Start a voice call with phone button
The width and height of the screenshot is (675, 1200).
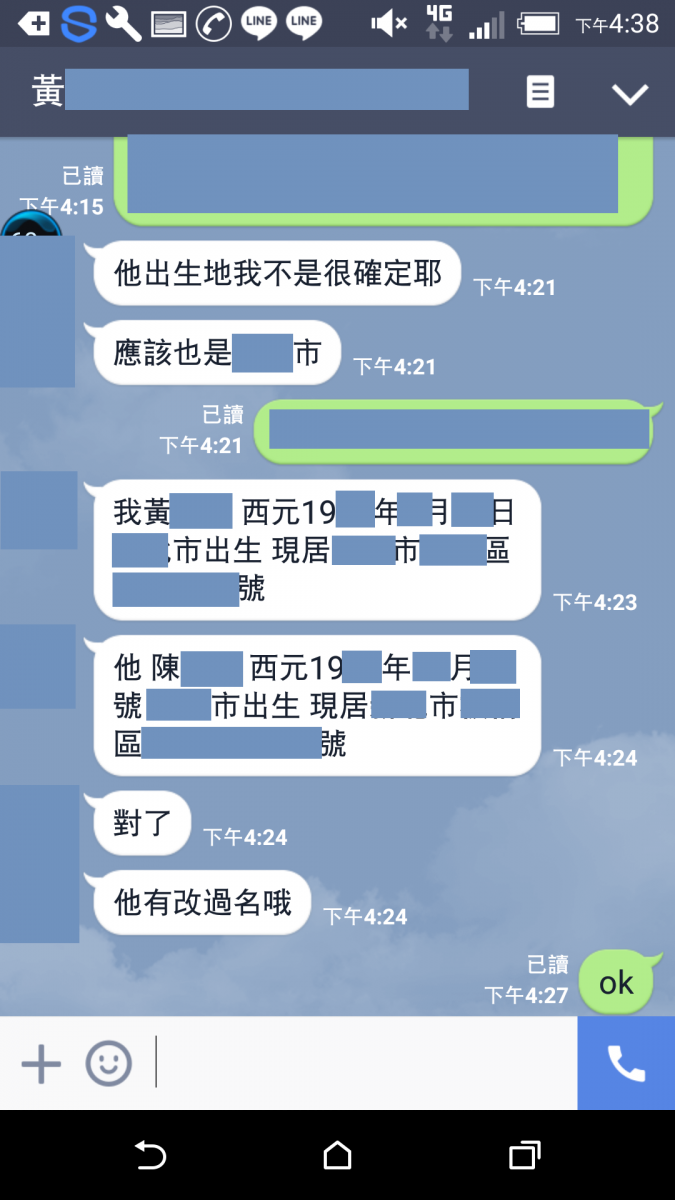(x=626, y=1064)
